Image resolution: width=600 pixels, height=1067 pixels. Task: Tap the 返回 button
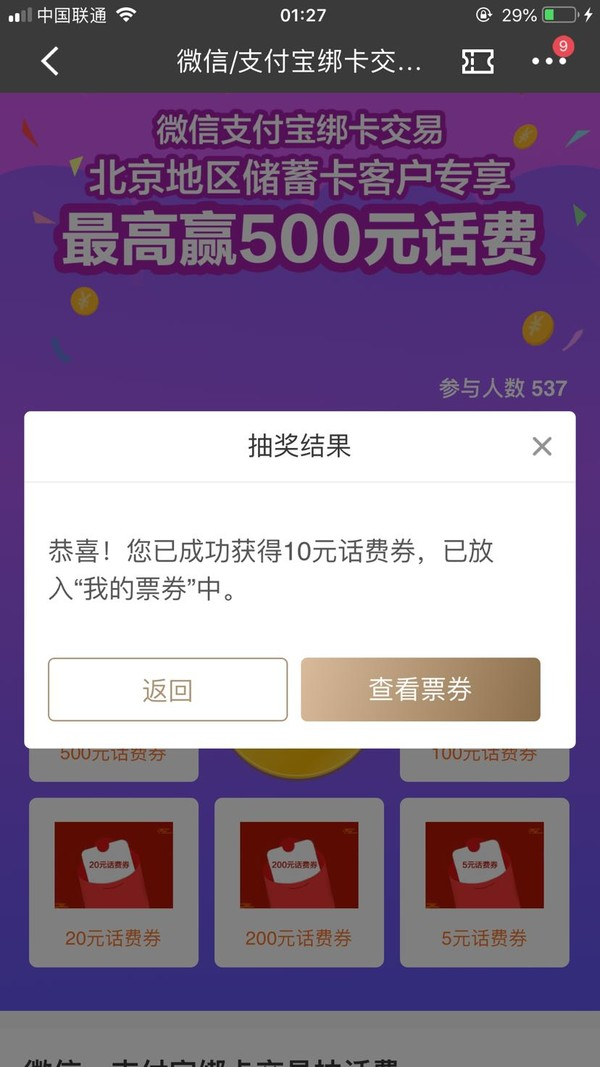[x=168, y=689]
